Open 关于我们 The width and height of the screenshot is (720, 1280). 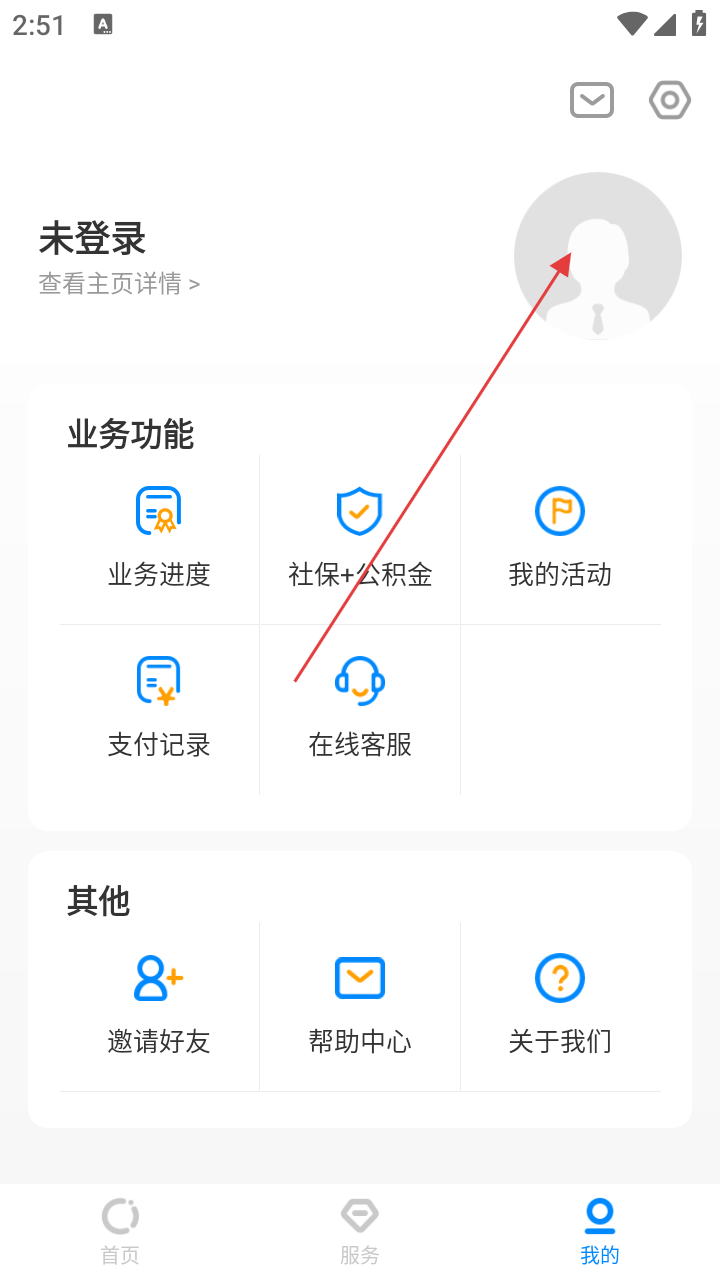coord(560,1006)
